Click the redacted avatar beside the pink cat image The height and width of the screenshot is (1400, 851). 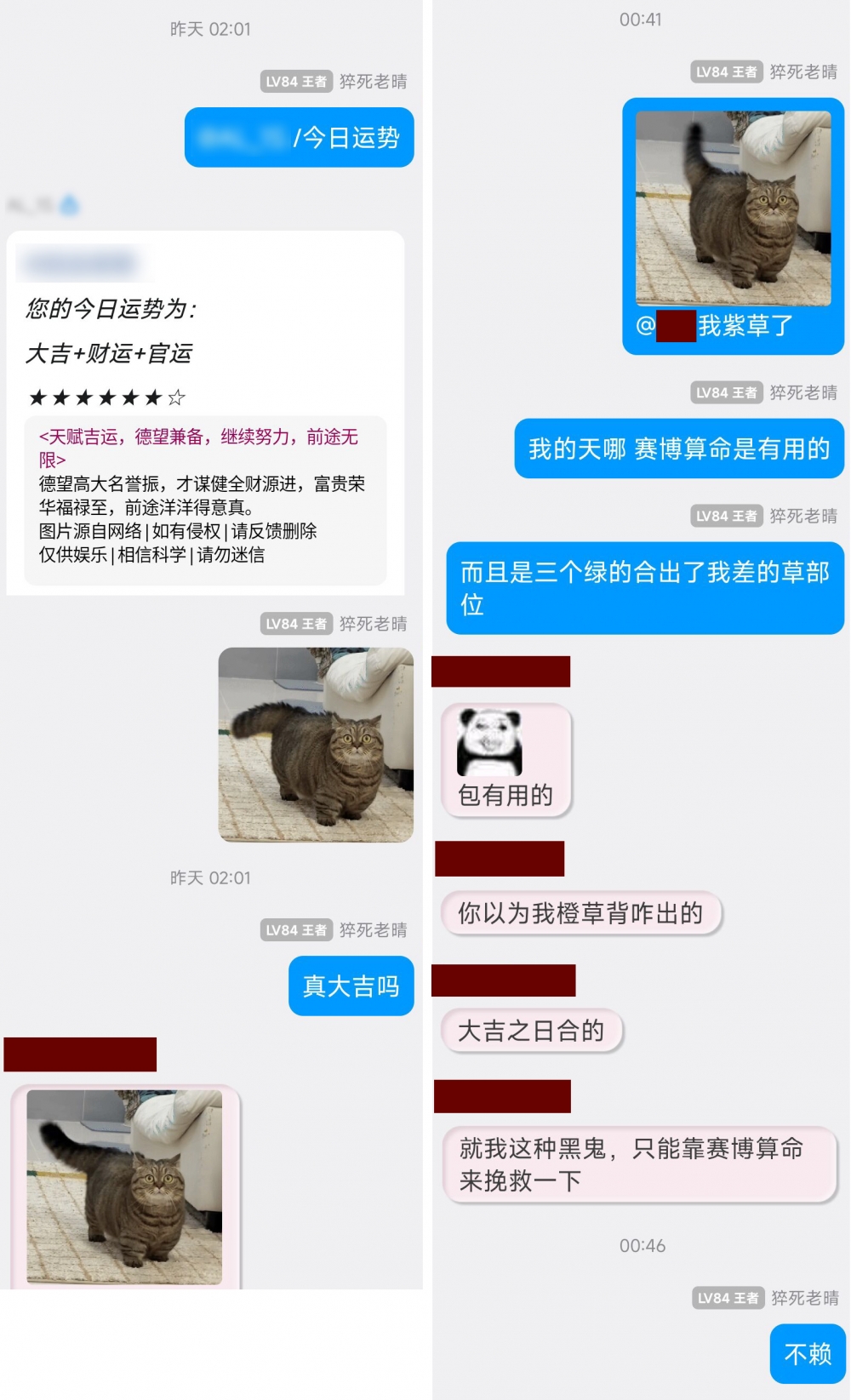point(81,1054)
